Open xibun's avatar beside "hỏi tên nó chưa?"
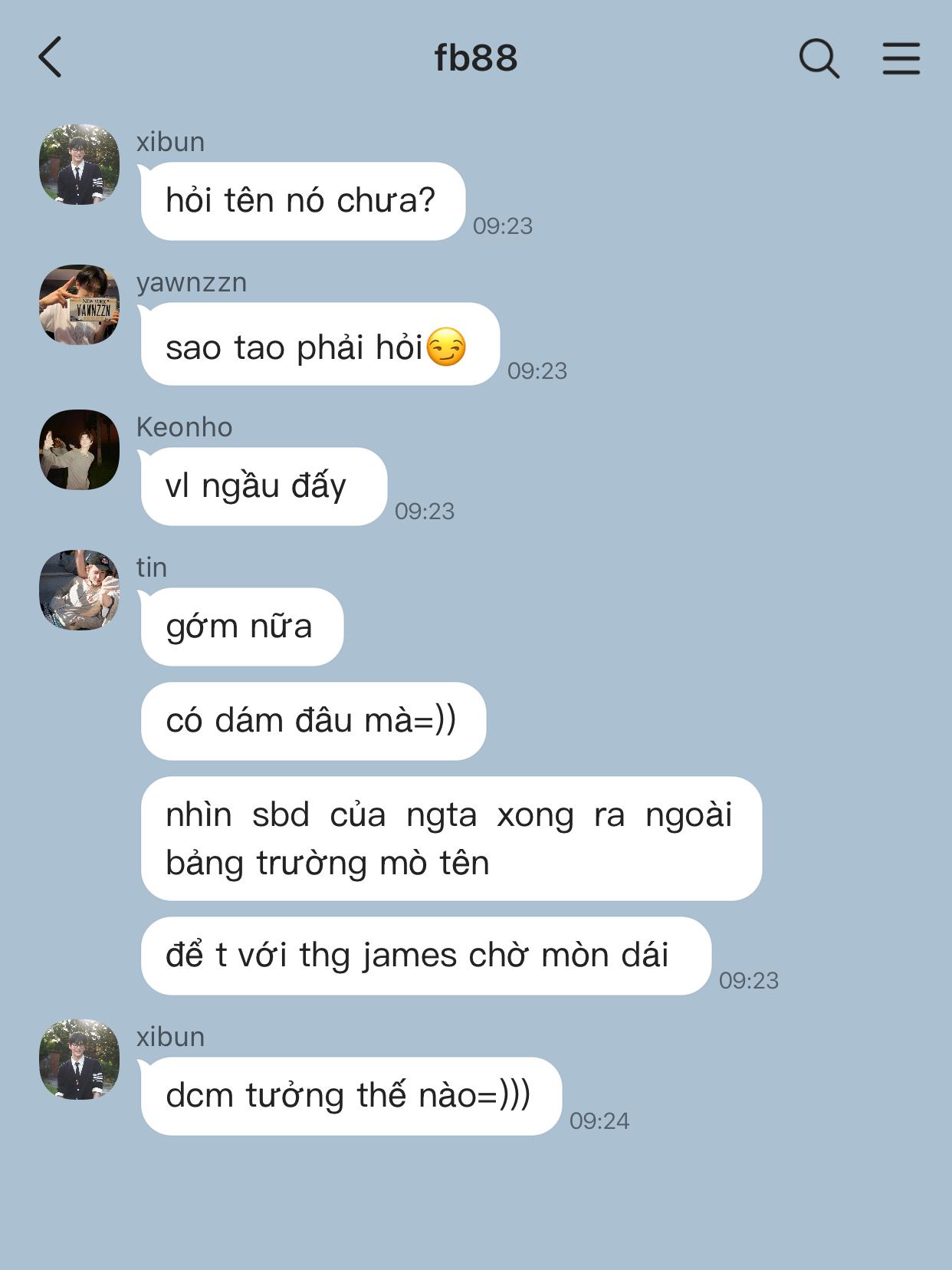 pyautogui.click(x=79, y=164)
